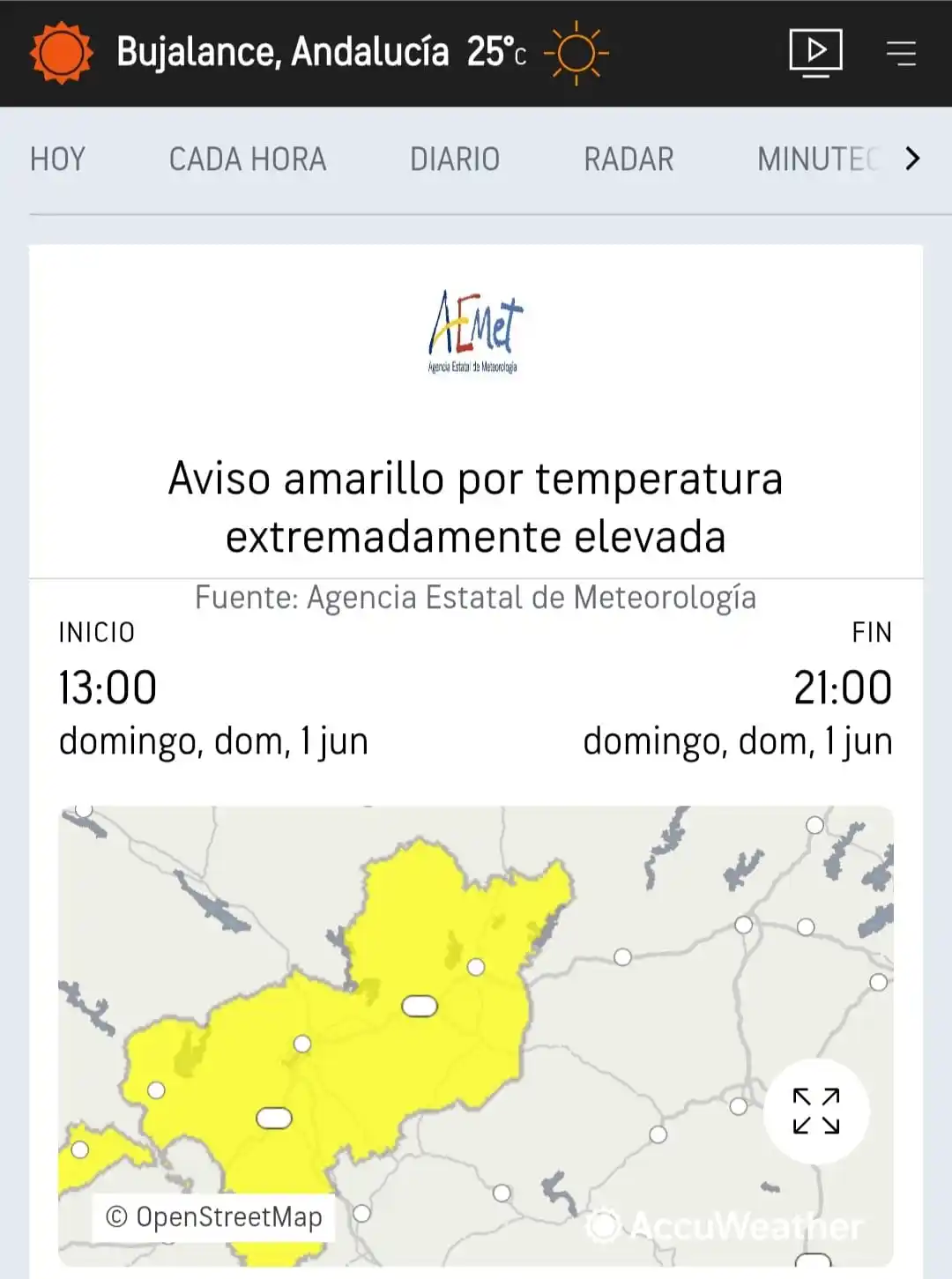
Task: Switch to the CADA HORA tab
Action: pos(248,160)
